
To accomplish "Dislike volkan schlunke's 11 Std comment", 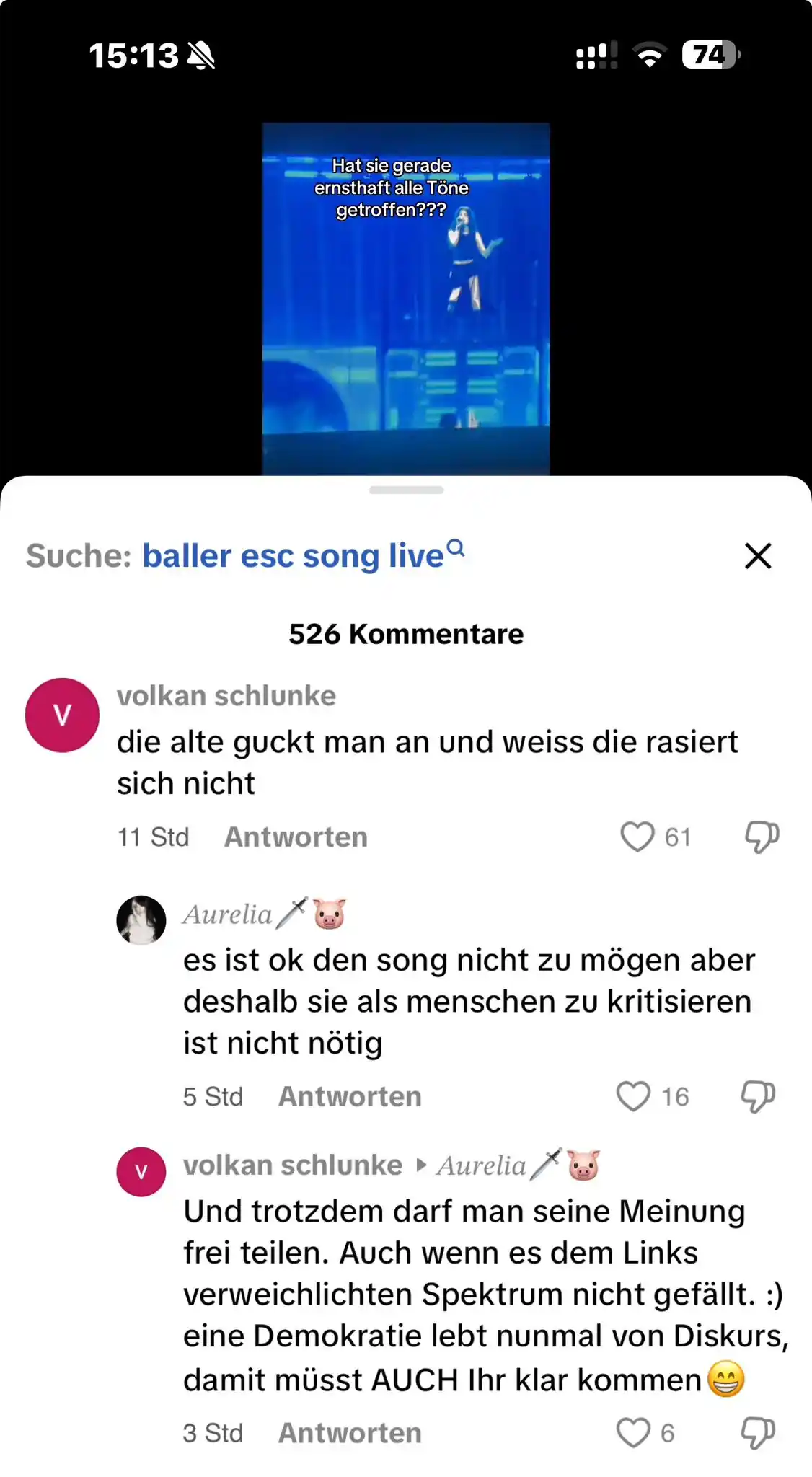I will click(x=762, y=837).
